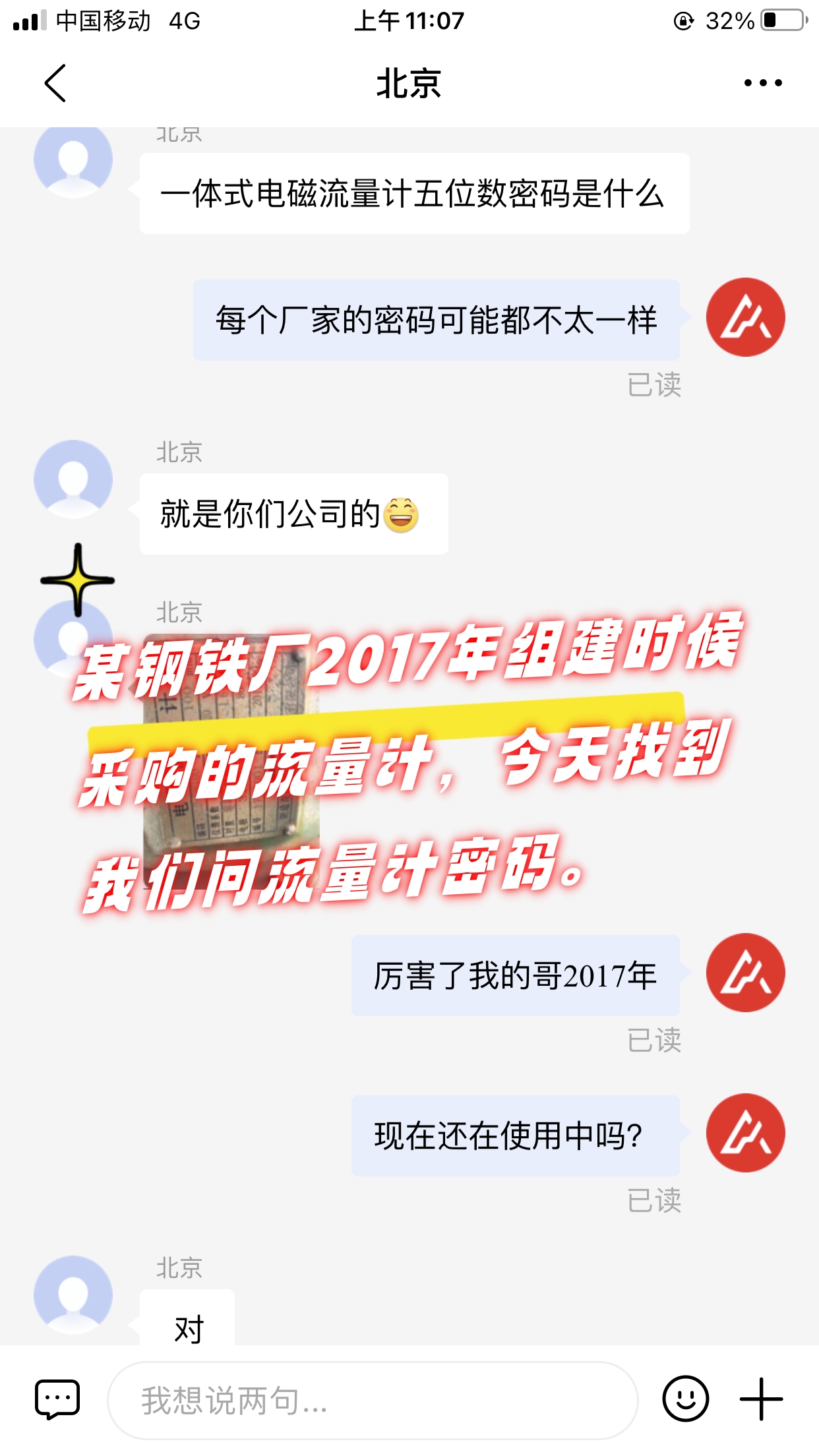
Task: Tap the message input field 我想说两句
Action: [373, 1400]
